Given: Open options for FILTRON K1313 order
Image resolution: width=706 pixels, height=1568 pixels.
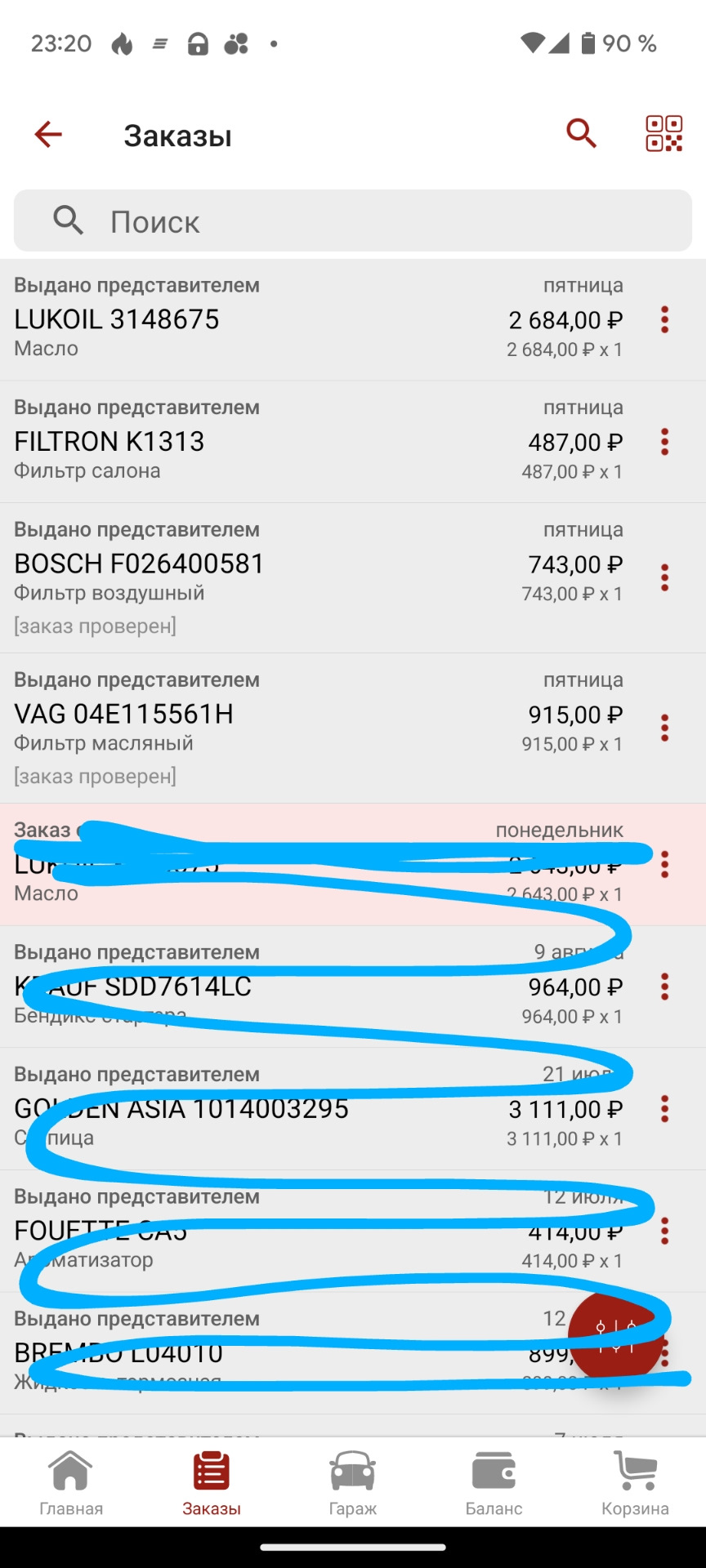Looking at the screenshot, I should click(664, 442).
